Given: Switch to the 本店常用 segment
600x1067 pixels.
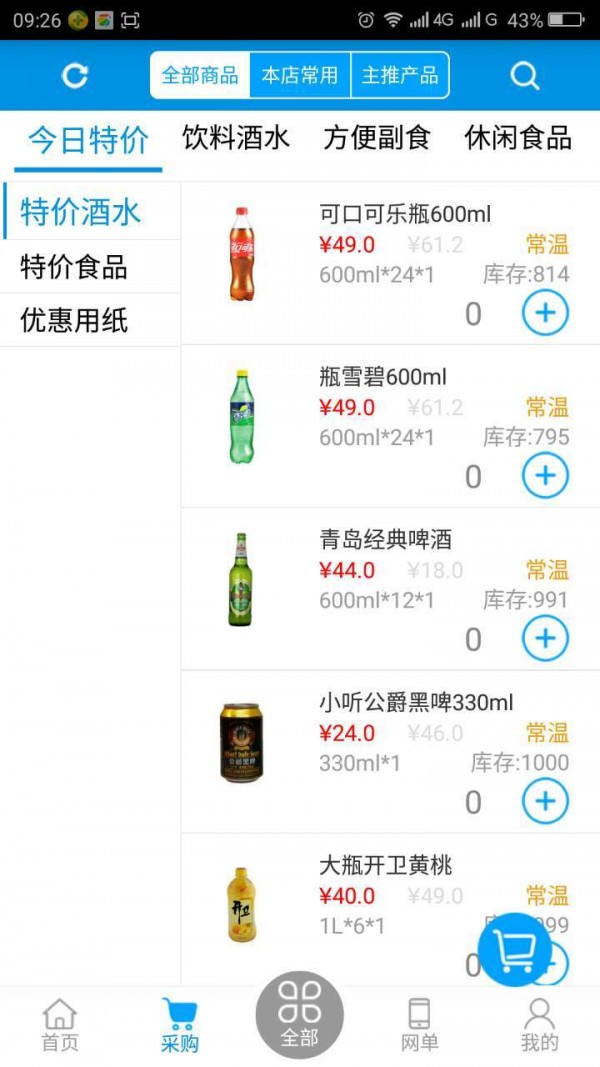Looking at the screenshot, I should (x=300, y=75).
